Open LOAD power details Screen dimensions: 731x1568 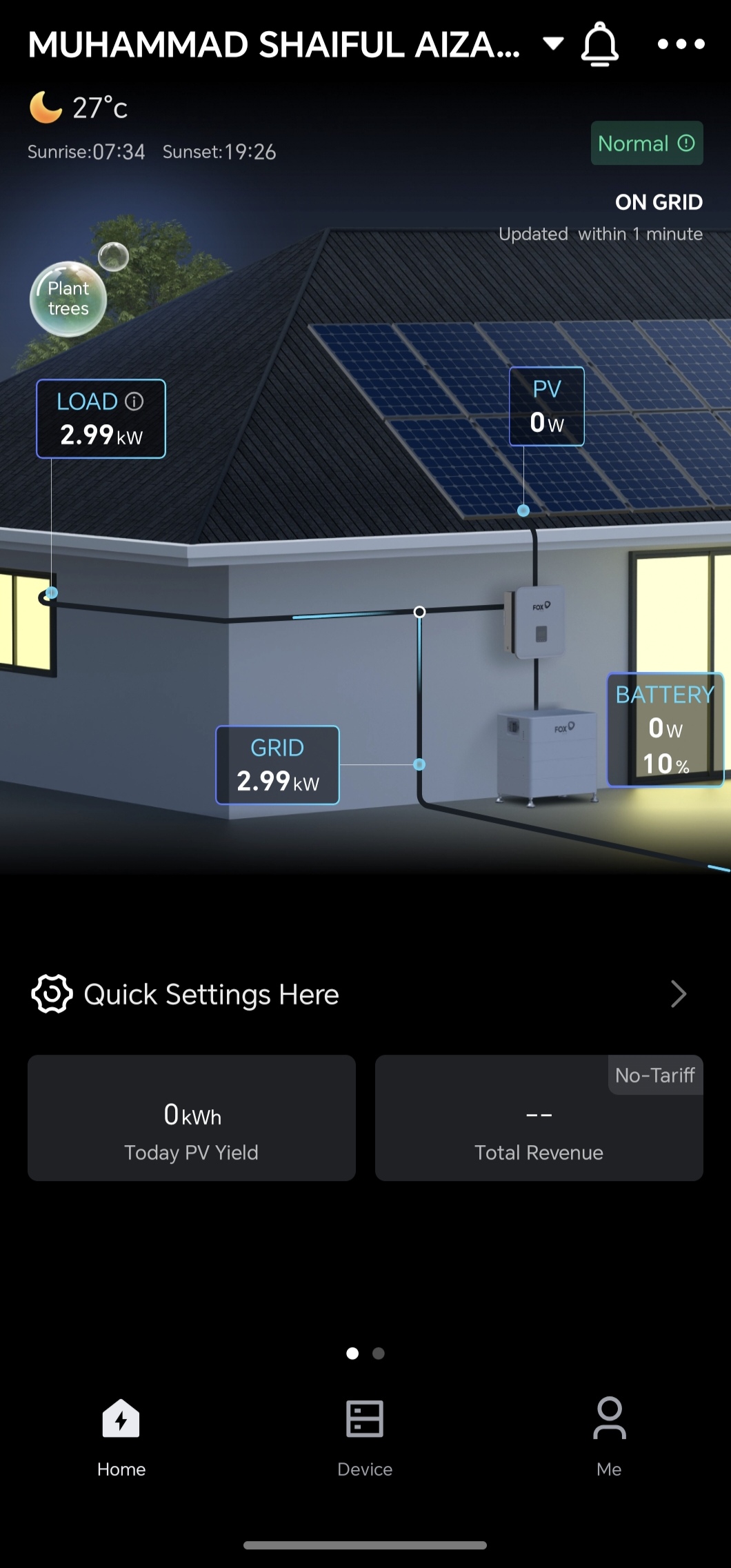click(101, 419)
